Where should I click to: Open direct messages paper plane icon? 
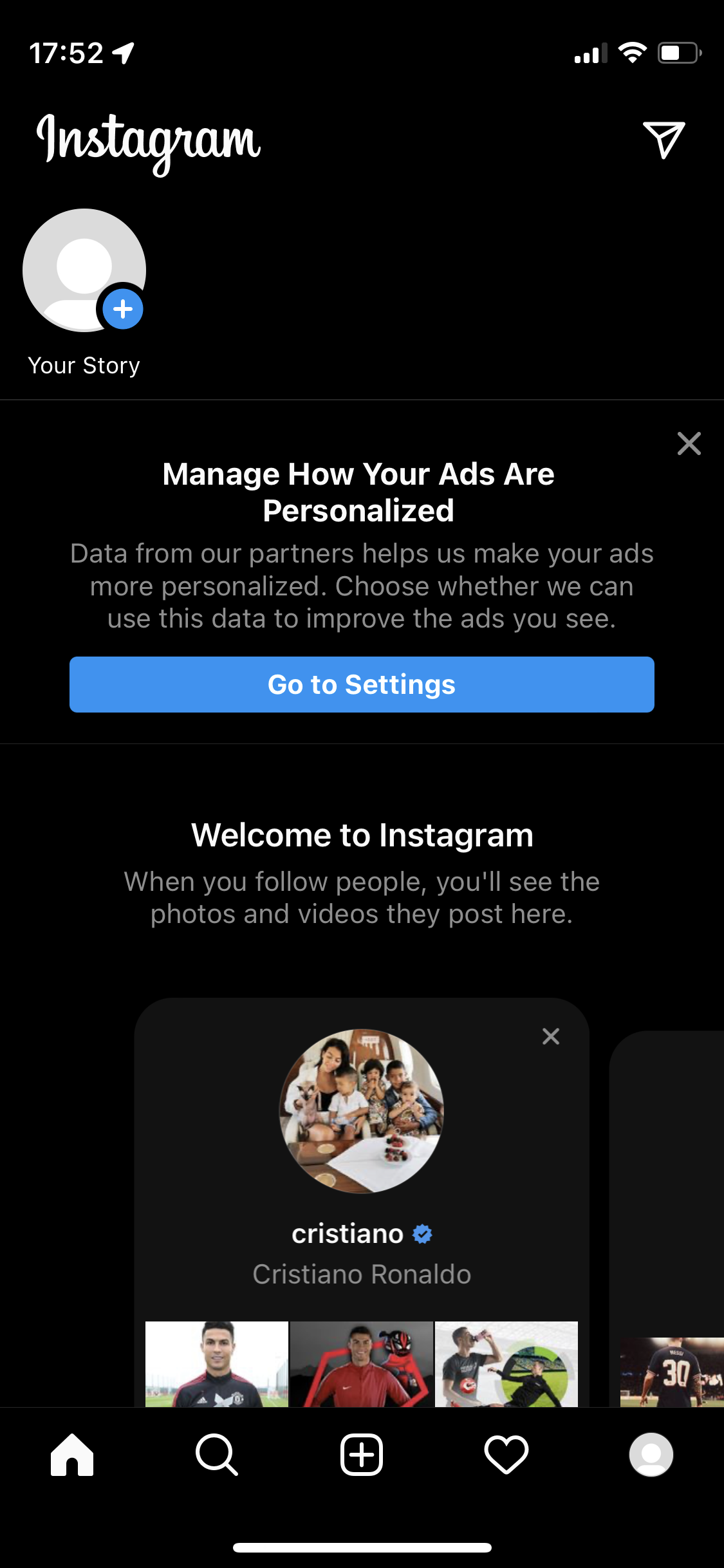pyautogui.click(x=664, y=139)
